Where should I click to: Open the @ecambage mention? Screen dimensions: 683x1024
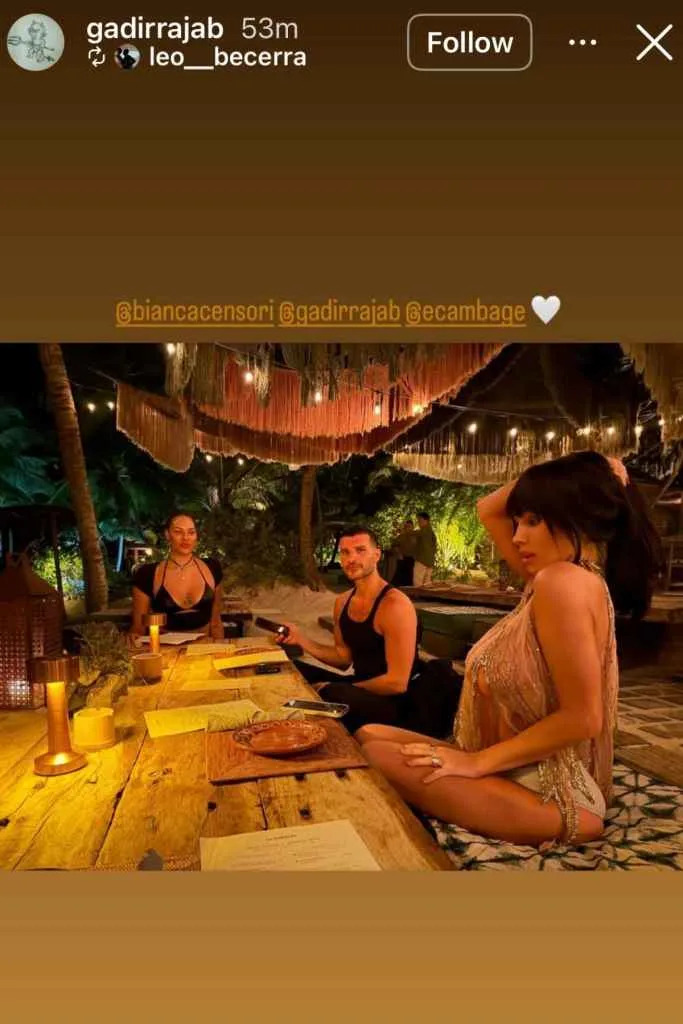click(x=465, y=312)
